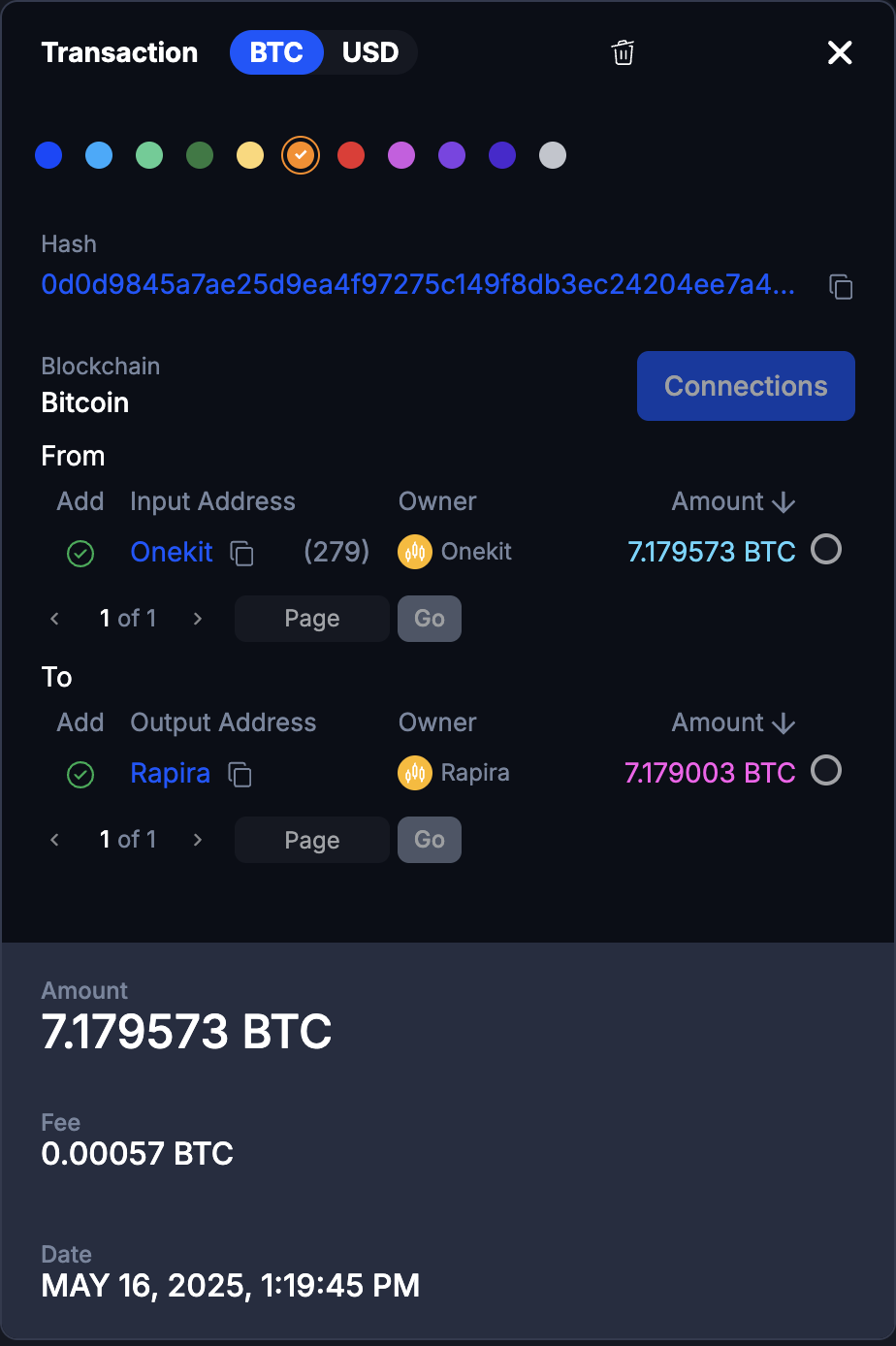The image size is (896, 1346).
Task: Open the Rapira output address link
Action: click(x=171, y=773)
